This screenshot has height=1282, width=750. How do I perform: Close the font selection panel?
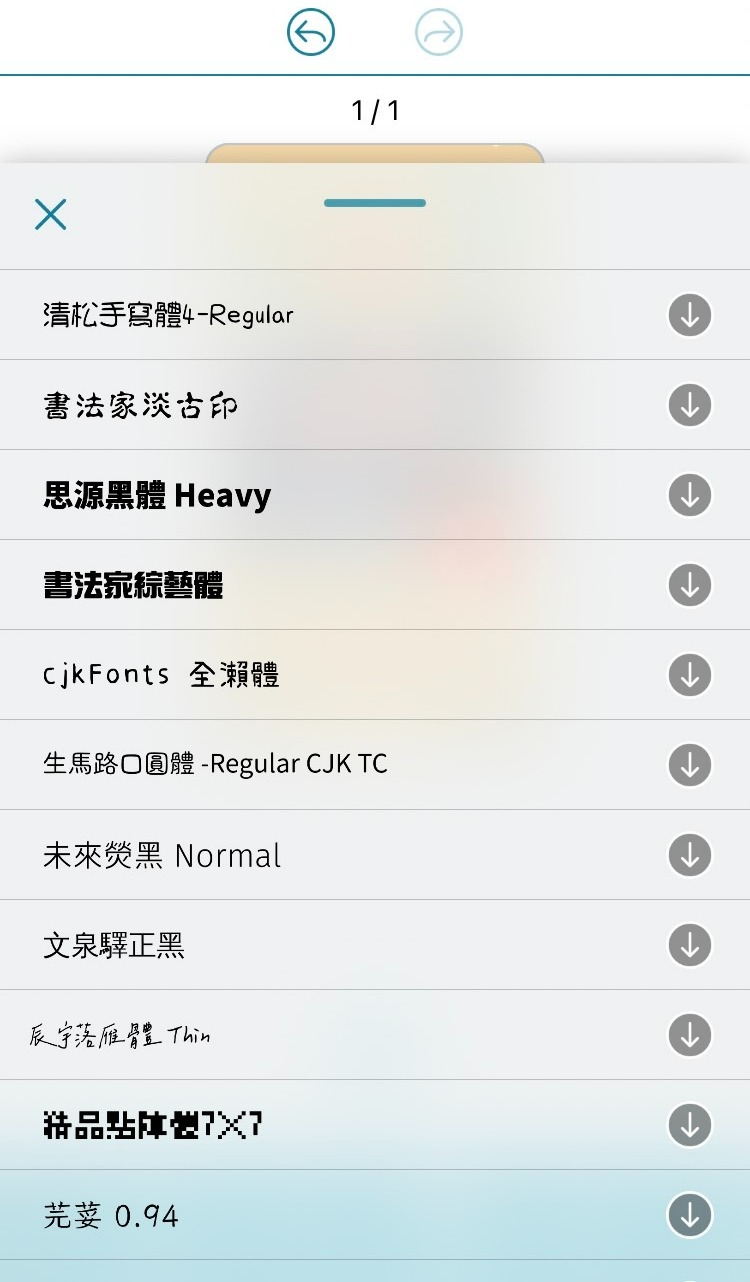51,214
